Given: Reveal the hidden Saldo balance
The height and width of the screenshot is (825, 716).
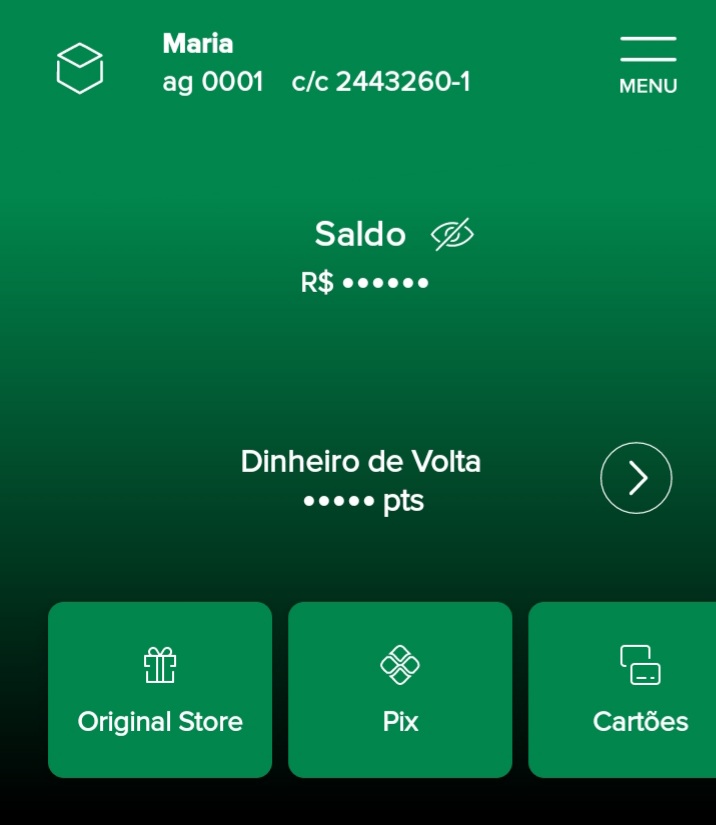Looking at the screenshot, I should point(452,235).
